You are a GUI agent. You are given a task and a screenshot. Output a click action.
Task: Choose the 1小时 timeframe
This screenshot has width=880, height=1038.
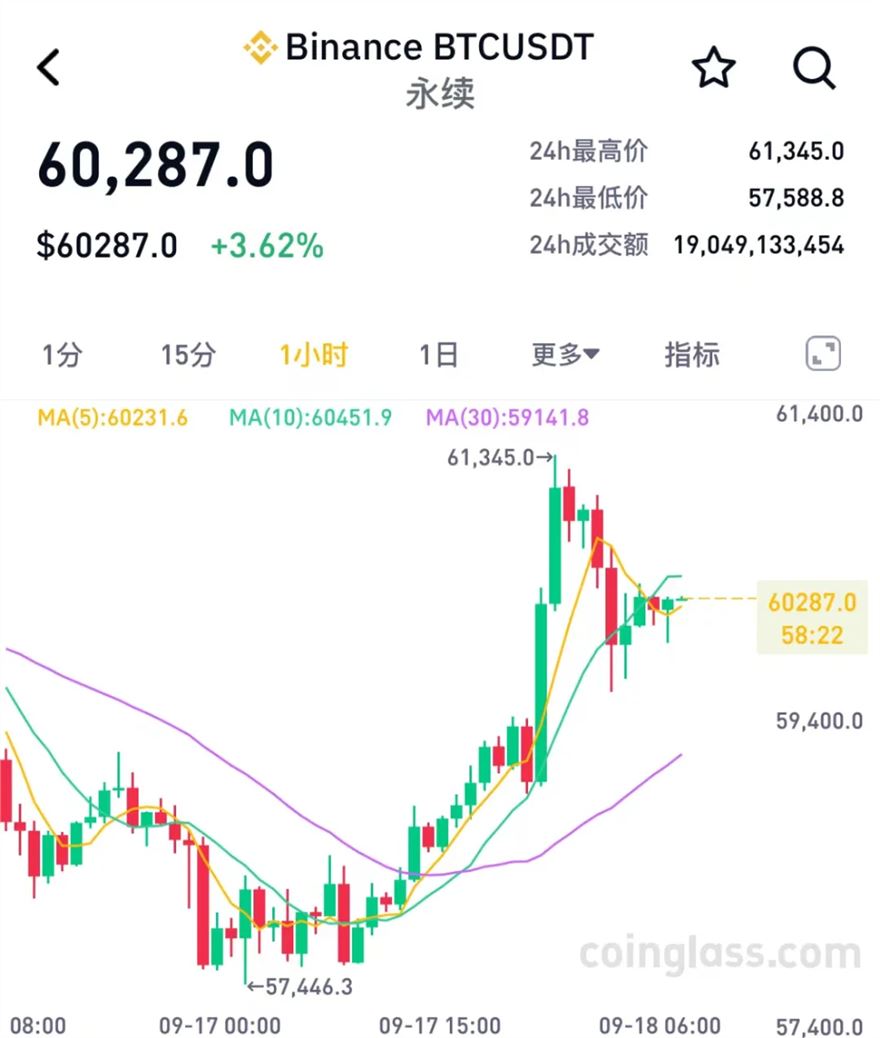pos(314,355)
